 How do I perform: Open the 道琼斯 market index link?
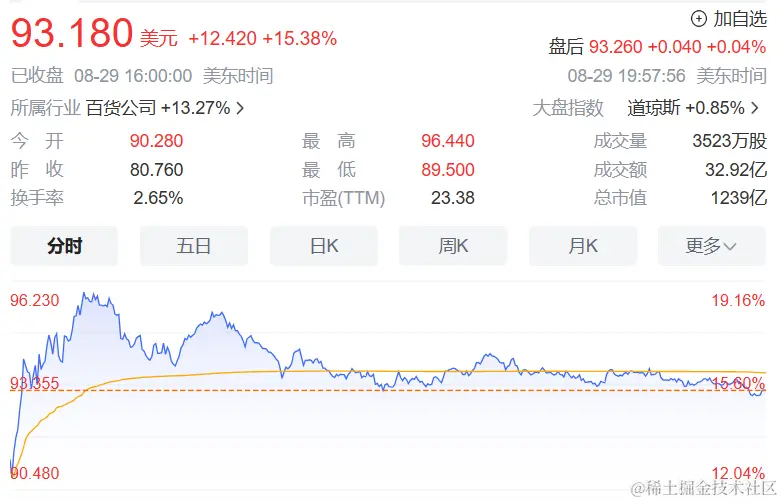(693, 107)
